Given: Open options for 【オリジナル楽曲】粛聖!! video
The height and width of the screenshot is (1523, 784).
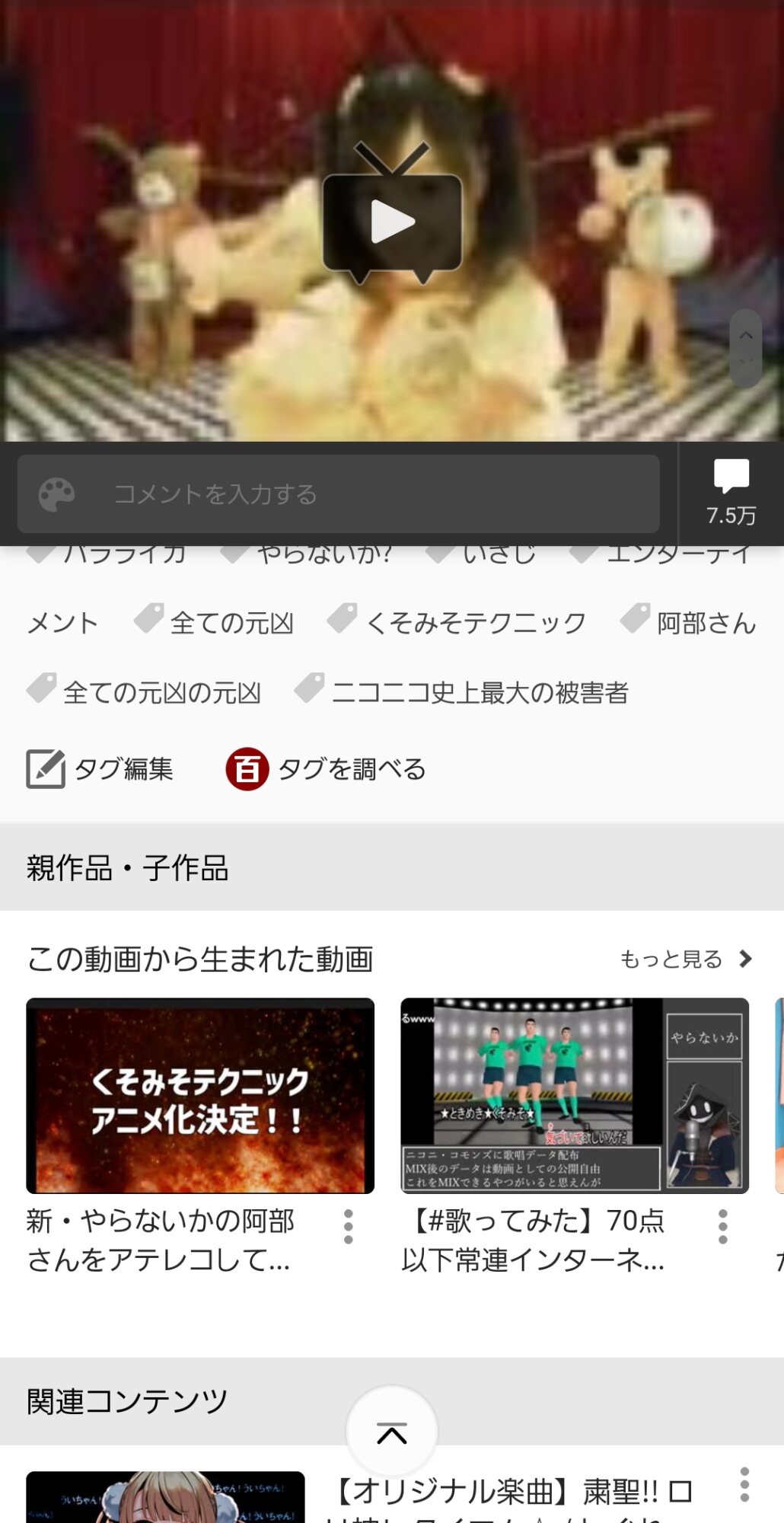Looking at the screenshot, I should coord(744,1485).
